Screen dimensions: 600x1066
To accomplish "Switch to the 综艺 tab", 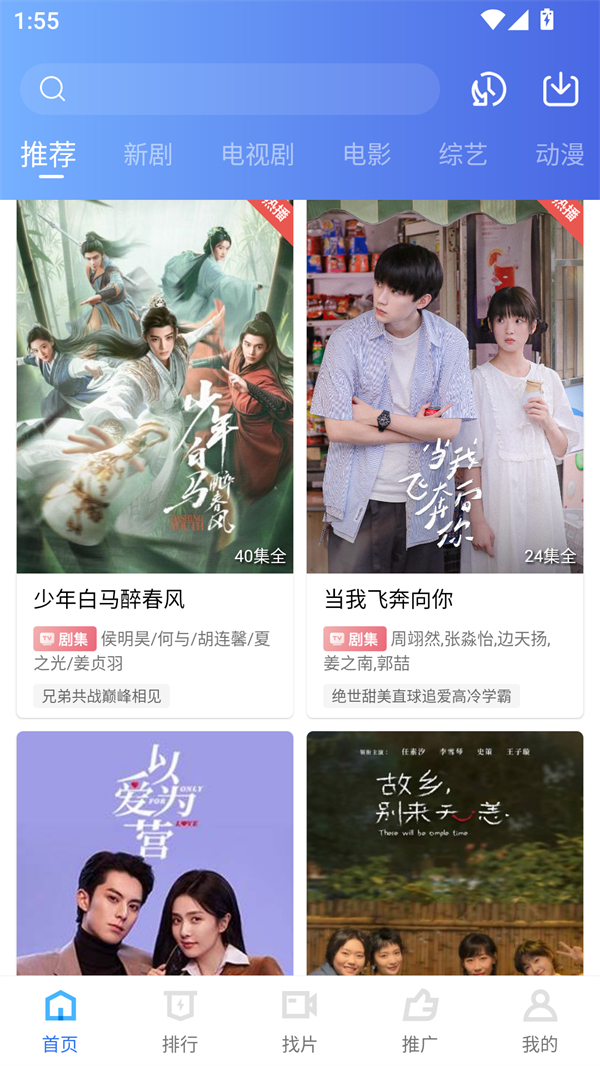I will pyautogui.click(x=463, y=154).
